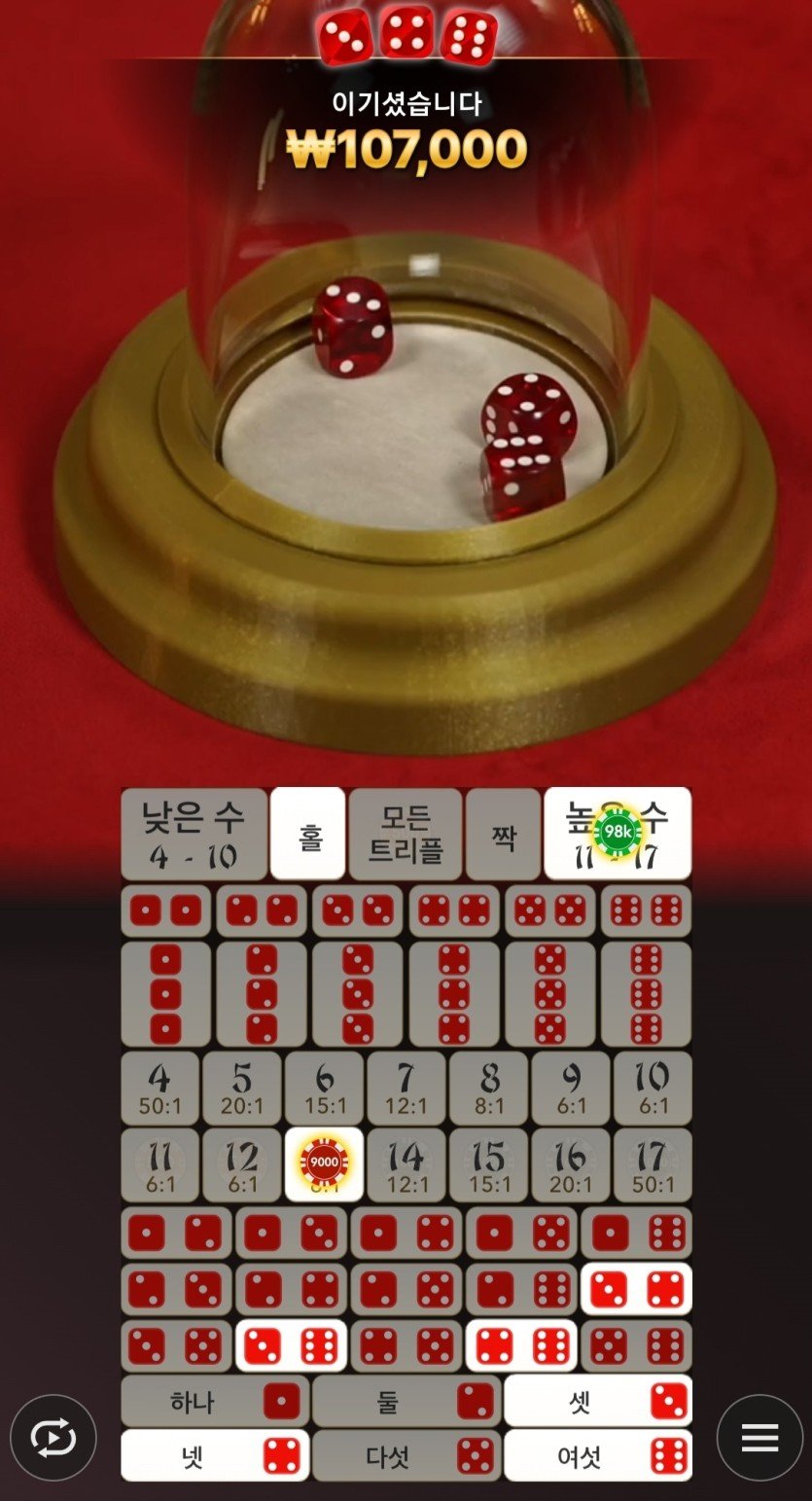Screen dimensions: 812x1501
Task: Select the 홀 odd bet
Action: 308,834
